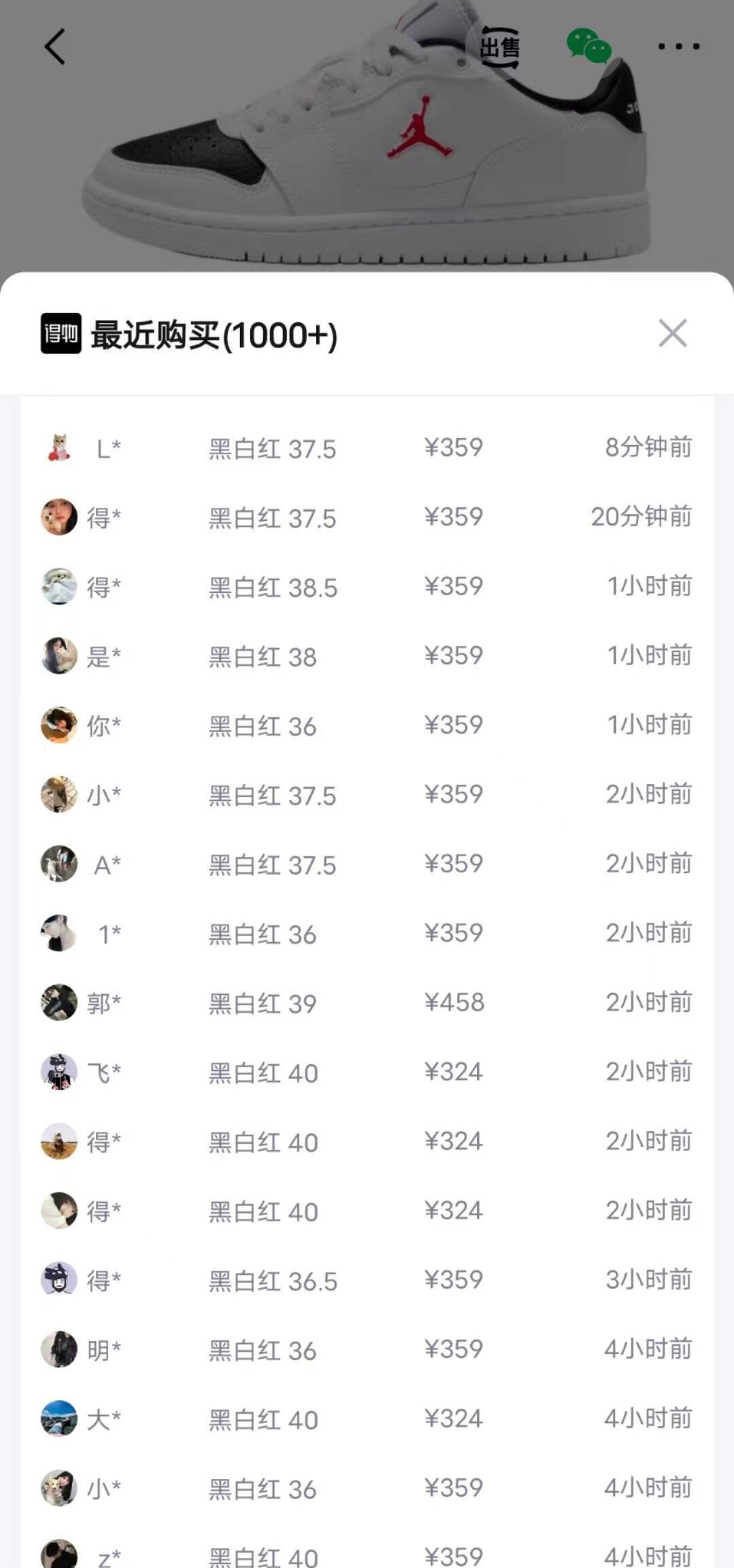Go back using the top-left arrow
734x1568 pixels.
[x=55, y=46]
